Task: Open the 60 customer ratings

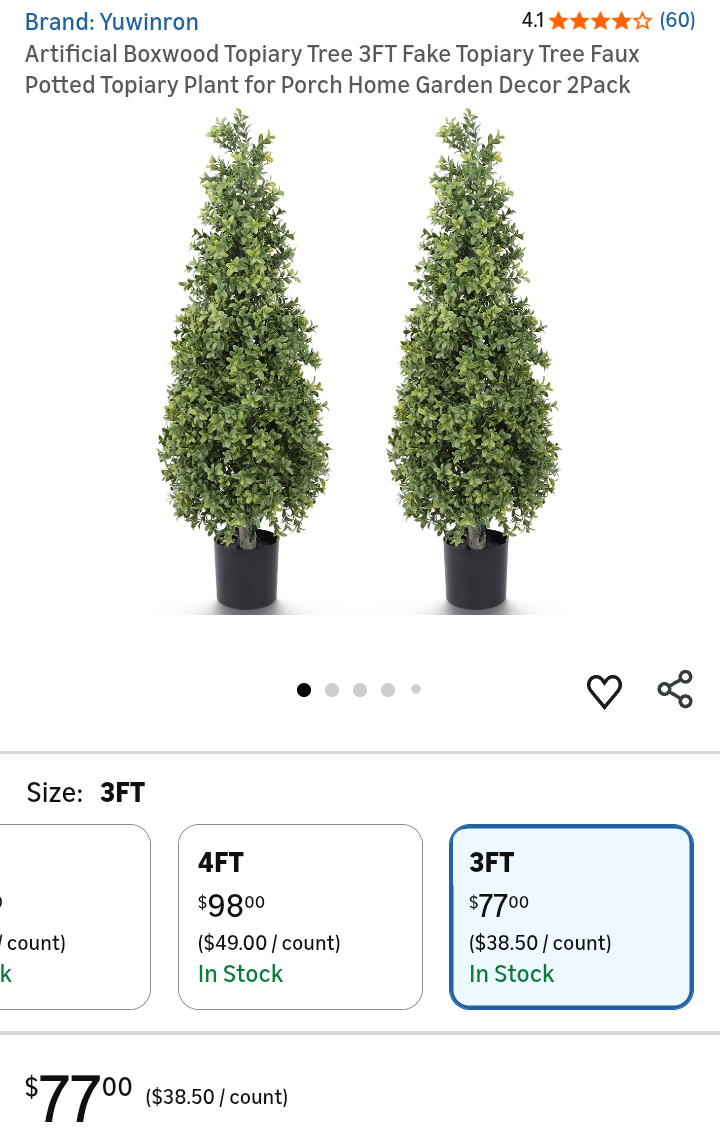Action: [677, 20]
